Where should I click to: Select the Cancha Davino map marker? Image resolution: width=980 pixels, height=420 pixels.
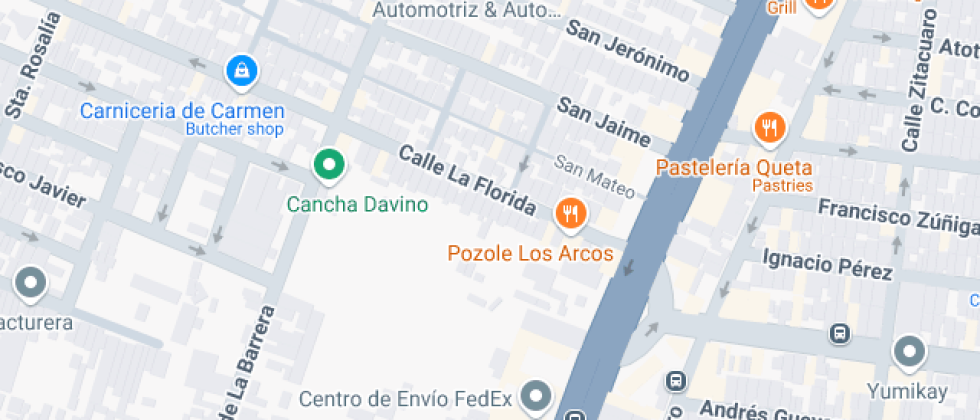[x=328, y=165]
